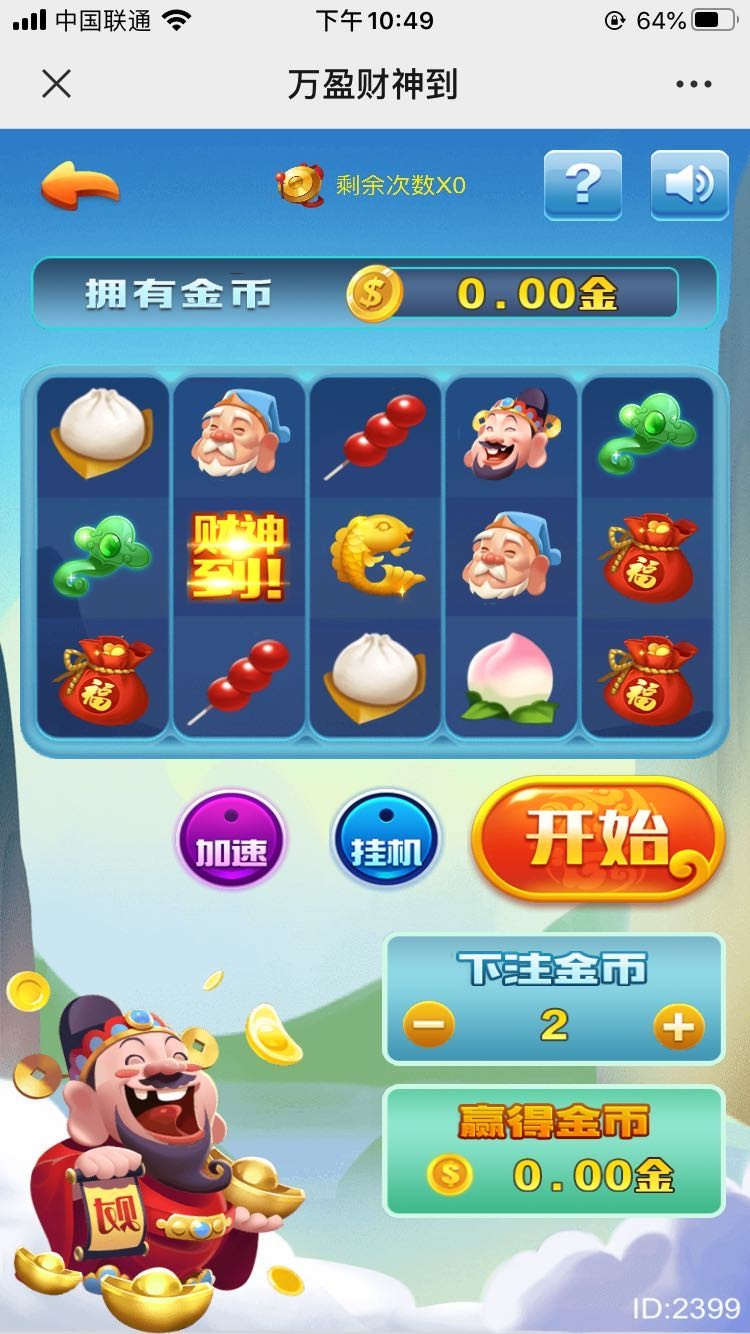The width and height of the screenshot is (750, 1334).
Task: Decrease the 下注金币 bet amount
Action: [429, 1026]
